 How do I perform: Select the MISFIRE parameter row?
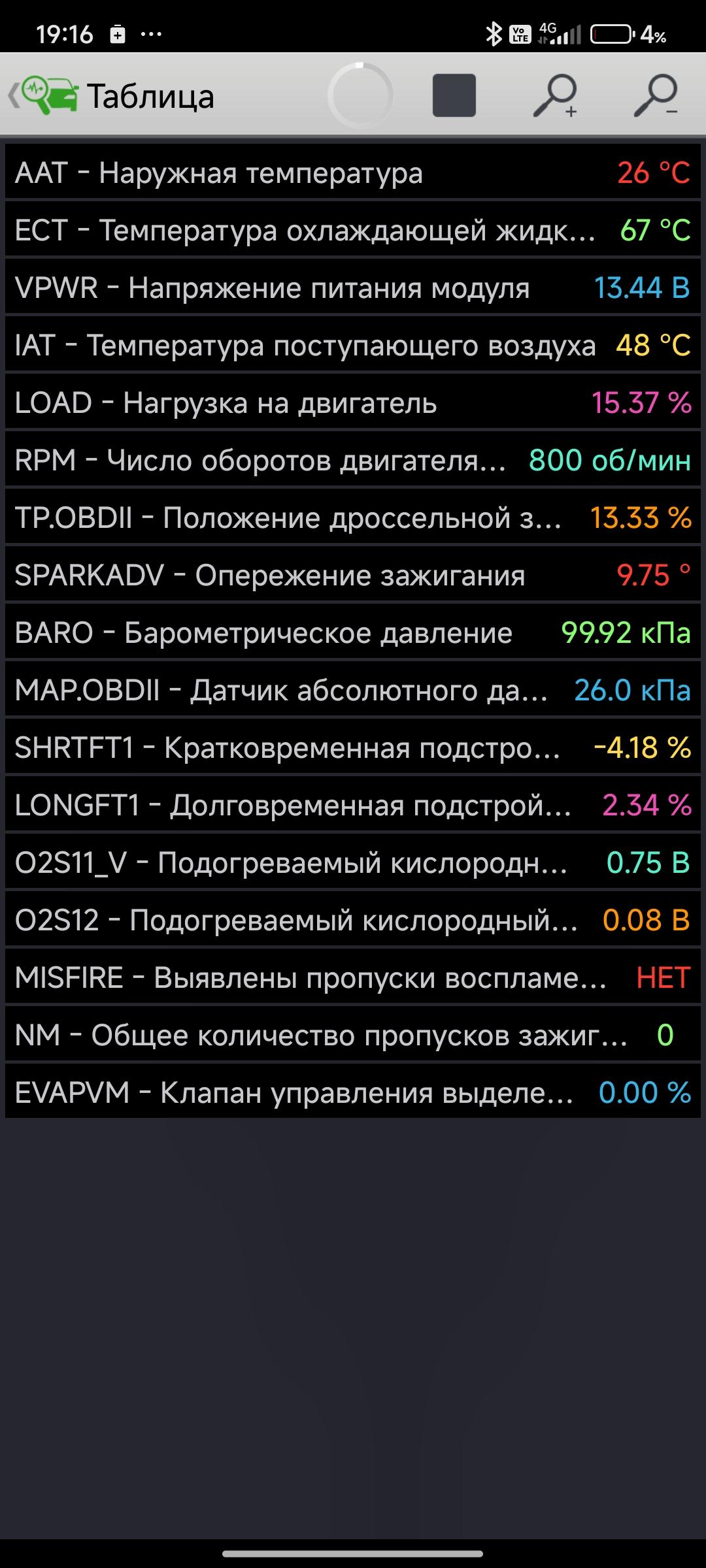click(353, 977)
